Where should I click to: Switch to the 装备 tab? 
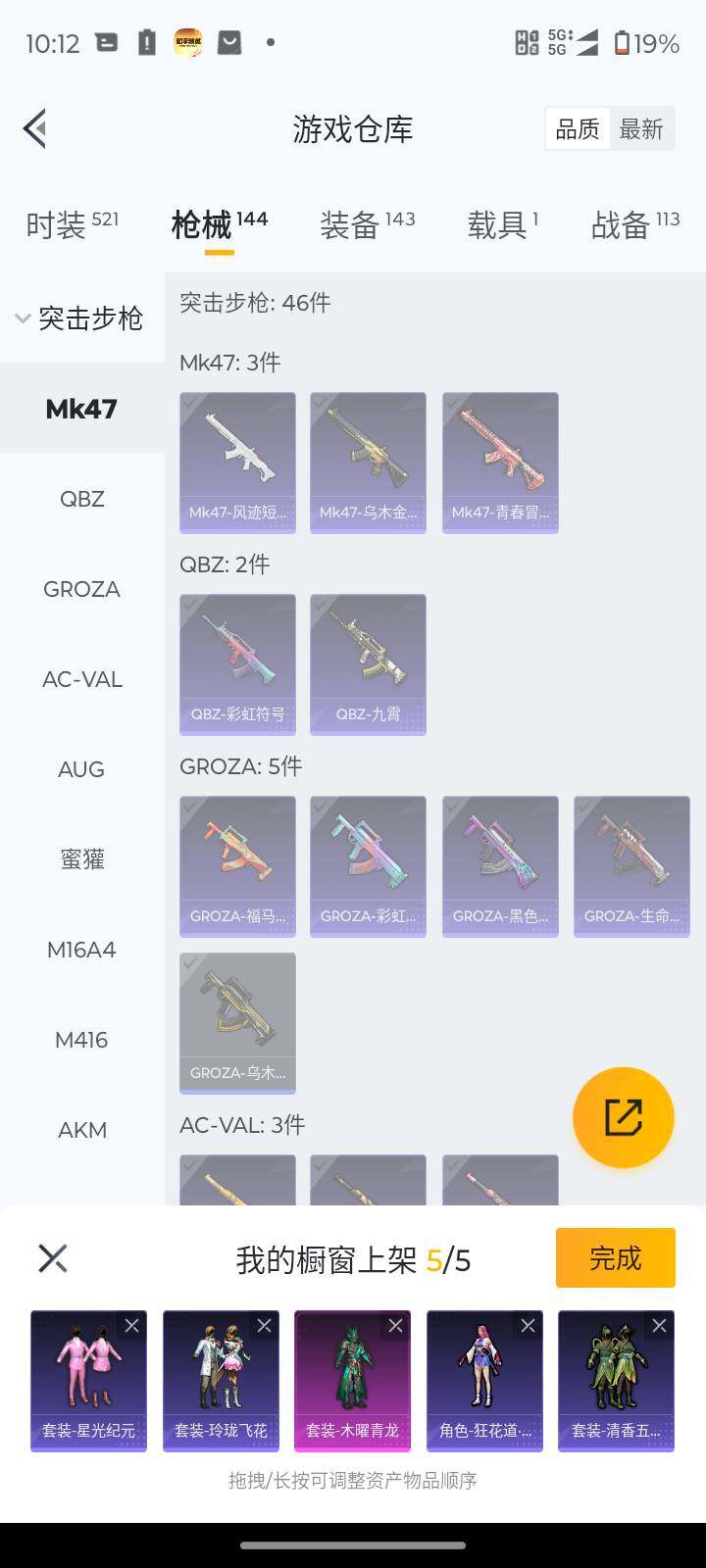[367, 224]
